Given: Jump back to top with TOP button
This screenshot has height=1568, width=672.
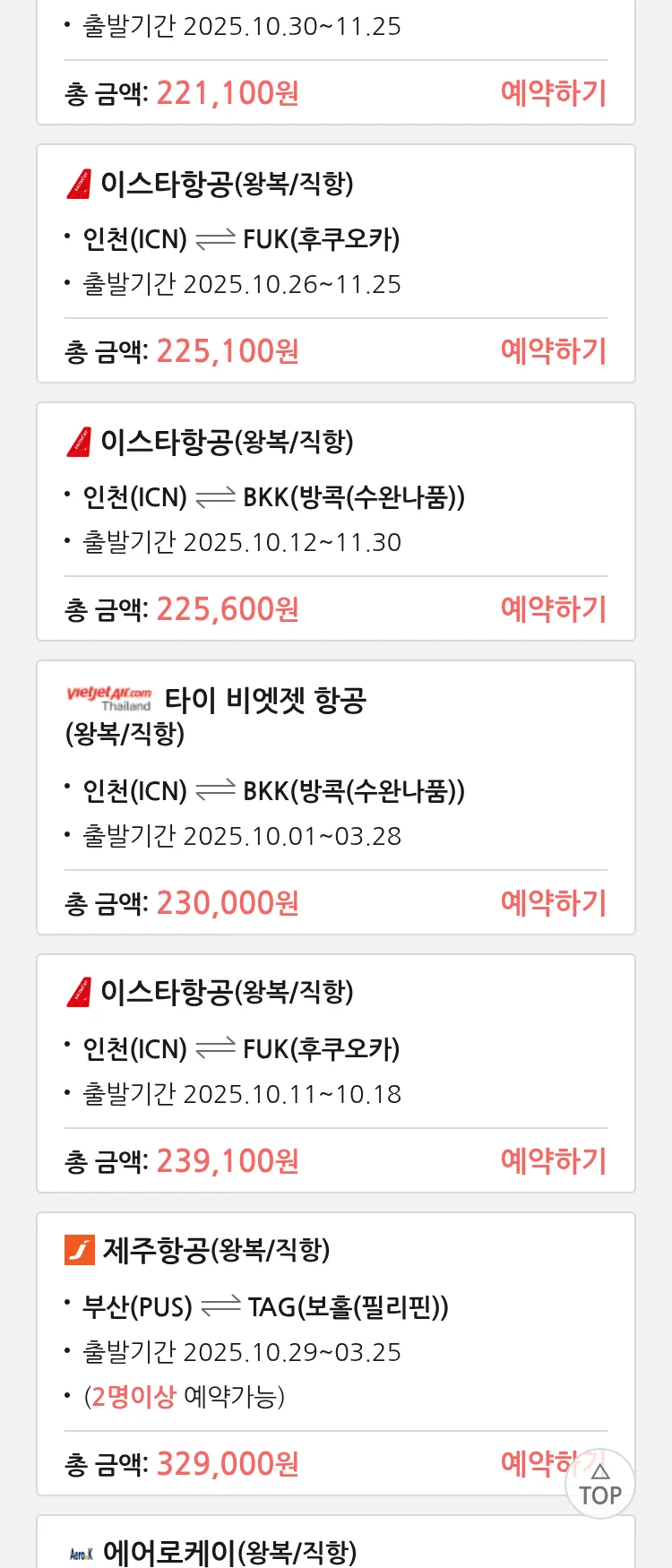Looking at the screenshot, I should (x=600, y=1485).
